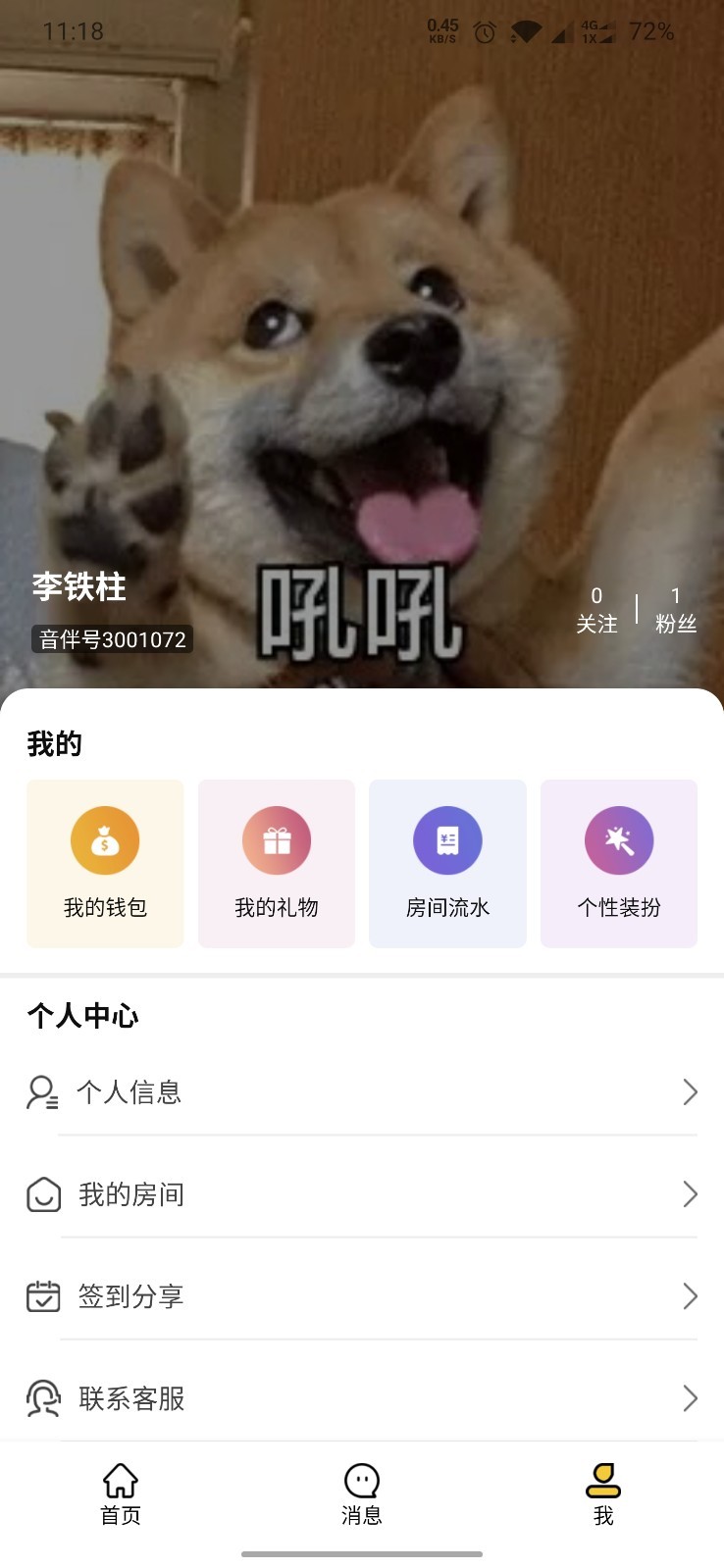Expand 我的房间 via its right chevron
Viewport: 724px width, 1568px height.
690,1194
